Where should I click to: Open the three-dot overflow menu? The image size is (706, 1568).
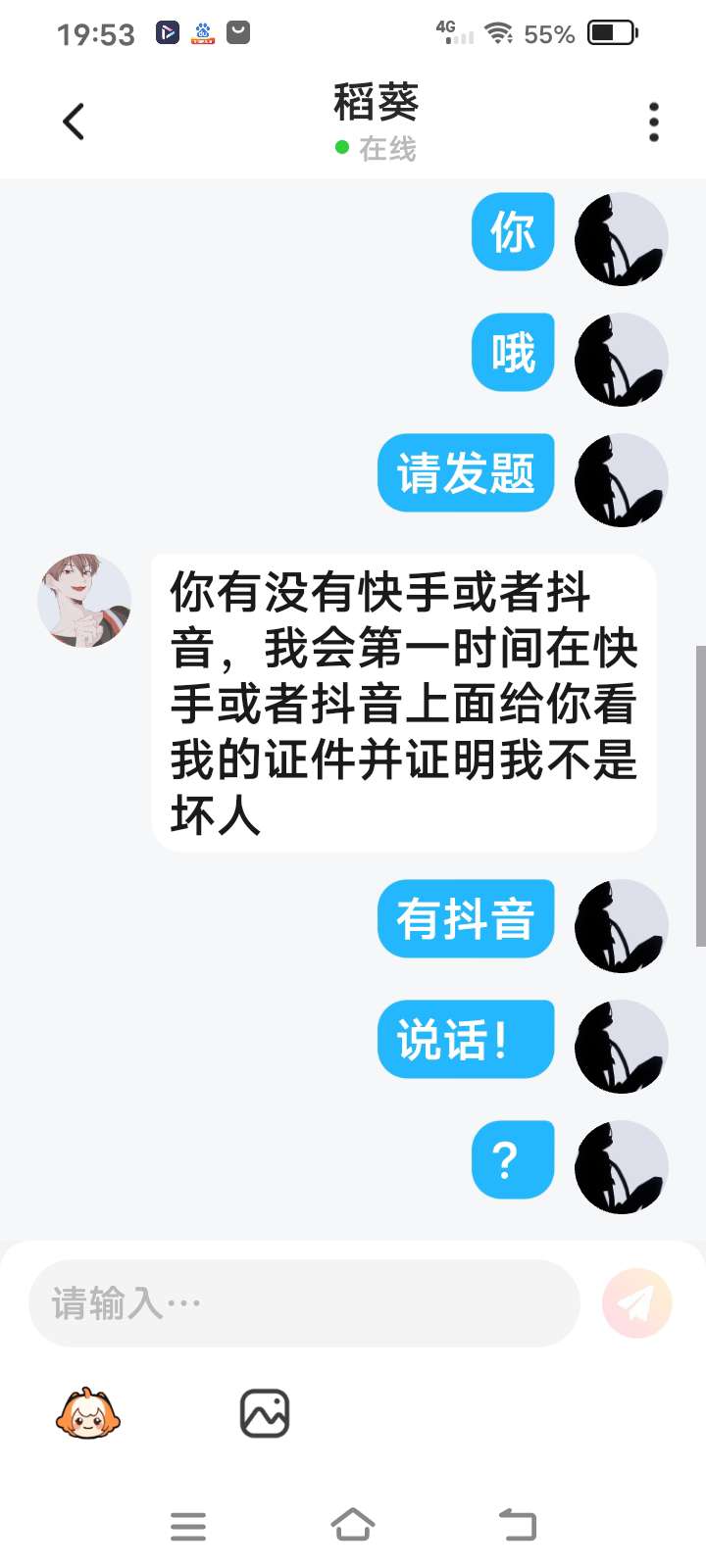tap(653, 122)
